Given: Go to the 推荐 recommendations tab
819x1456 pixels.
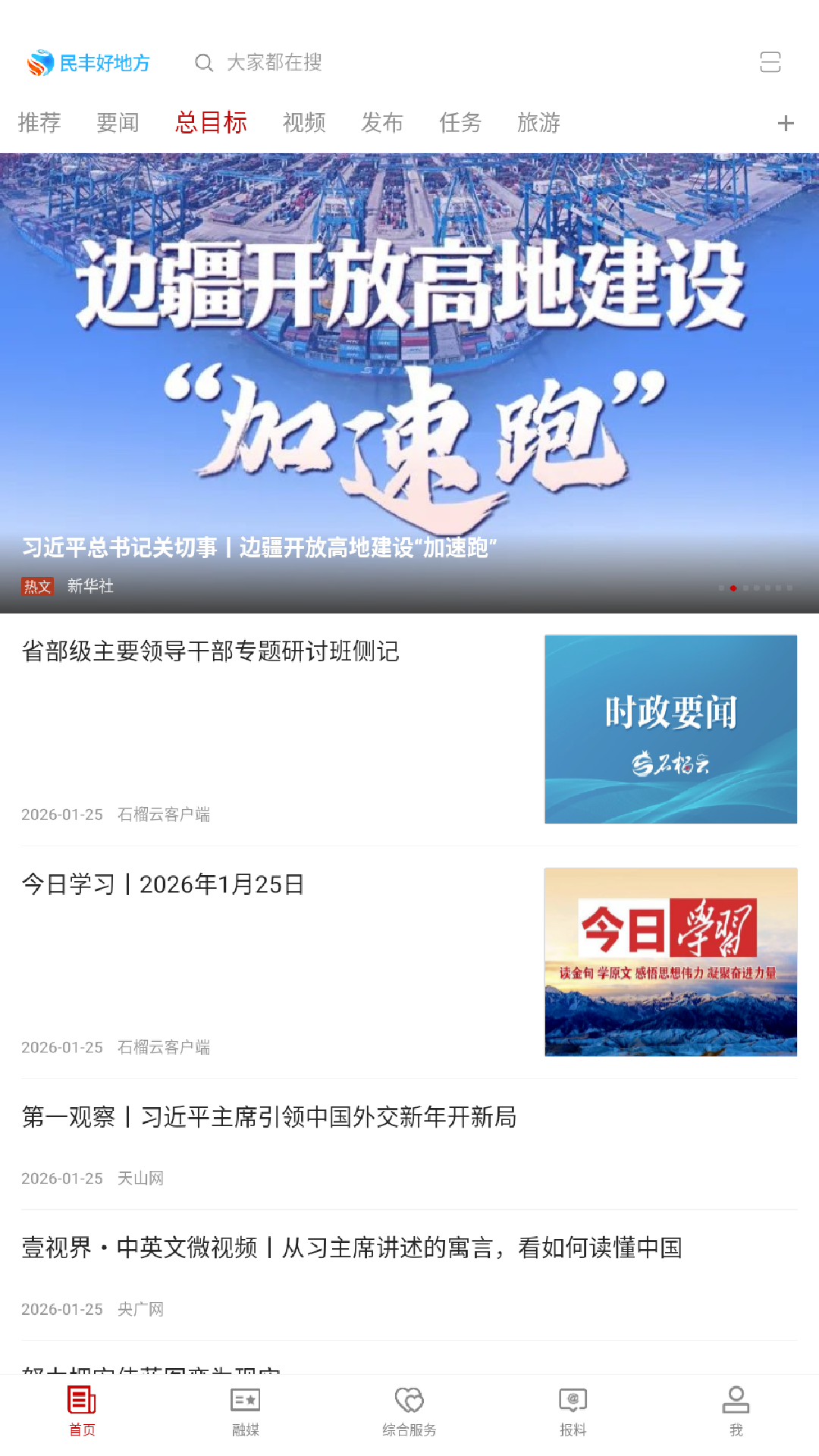Looking at the screenshot, I should click(39, 123).
